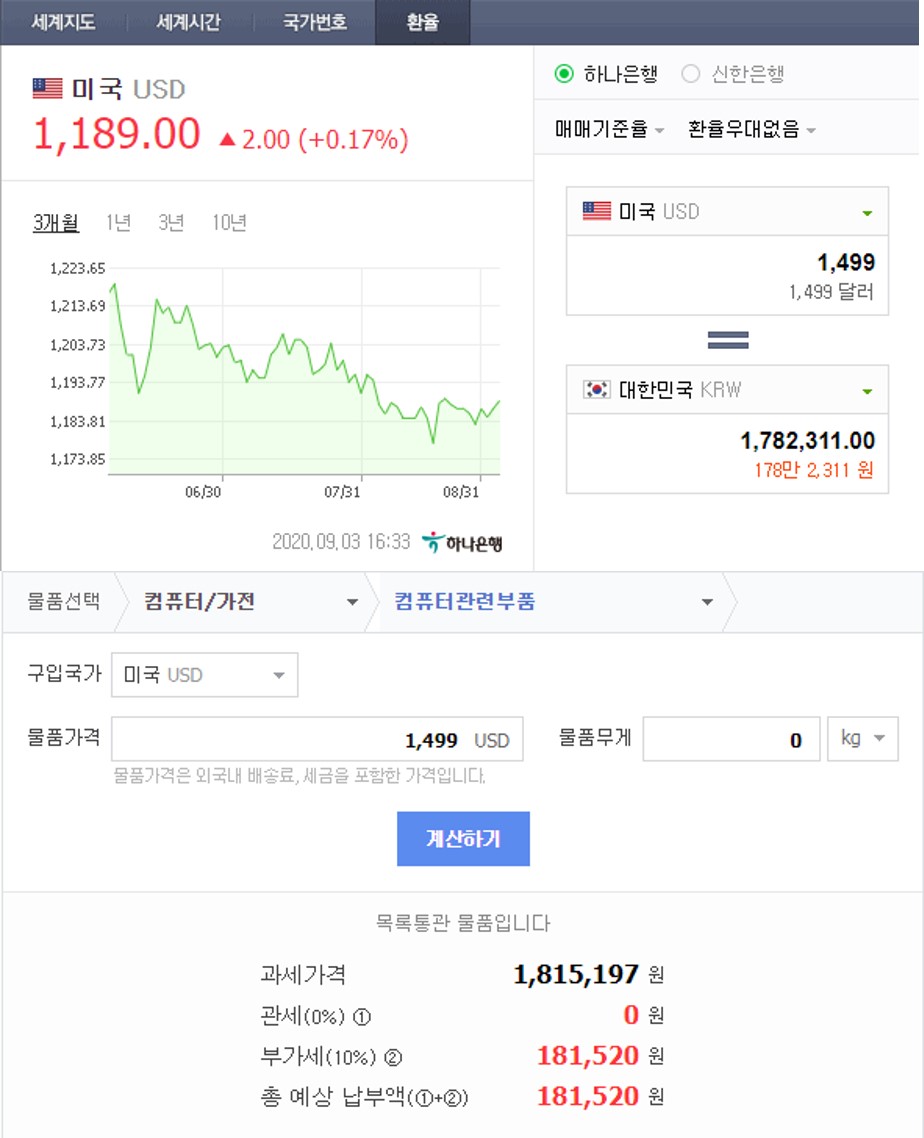
Task: Open the 컴퓨터관련부품 subcategory dropdown
Action: 554,602
